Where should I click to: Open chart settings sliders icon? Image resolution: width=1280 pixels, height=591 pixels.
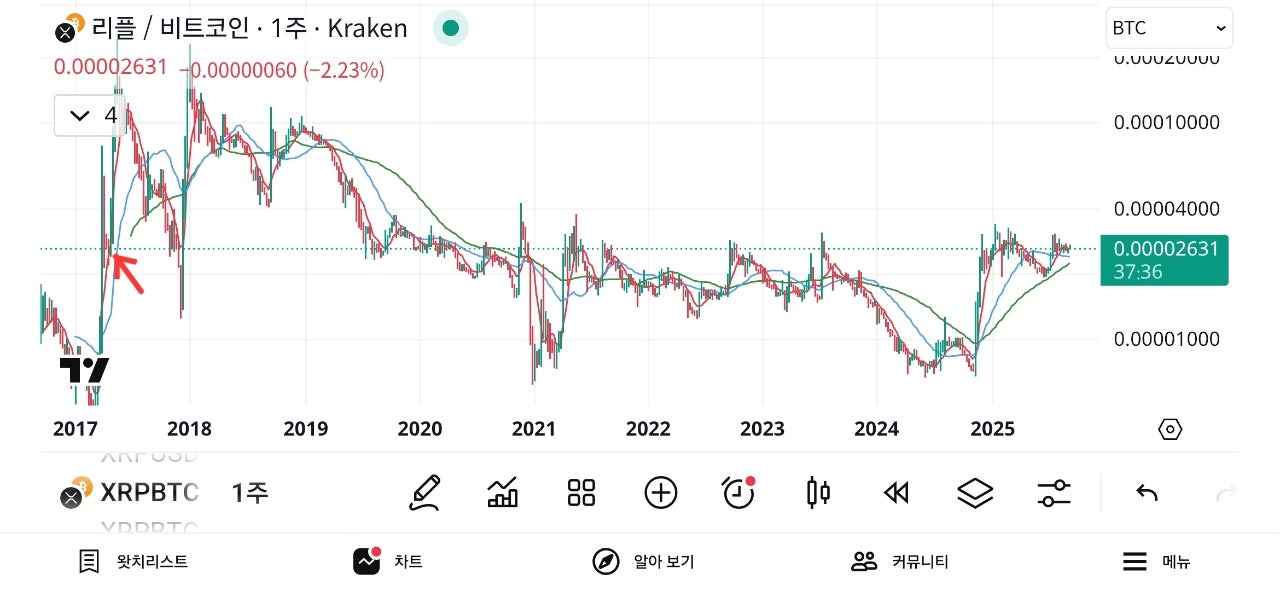pyautogui.click(x=1054, y=492)
